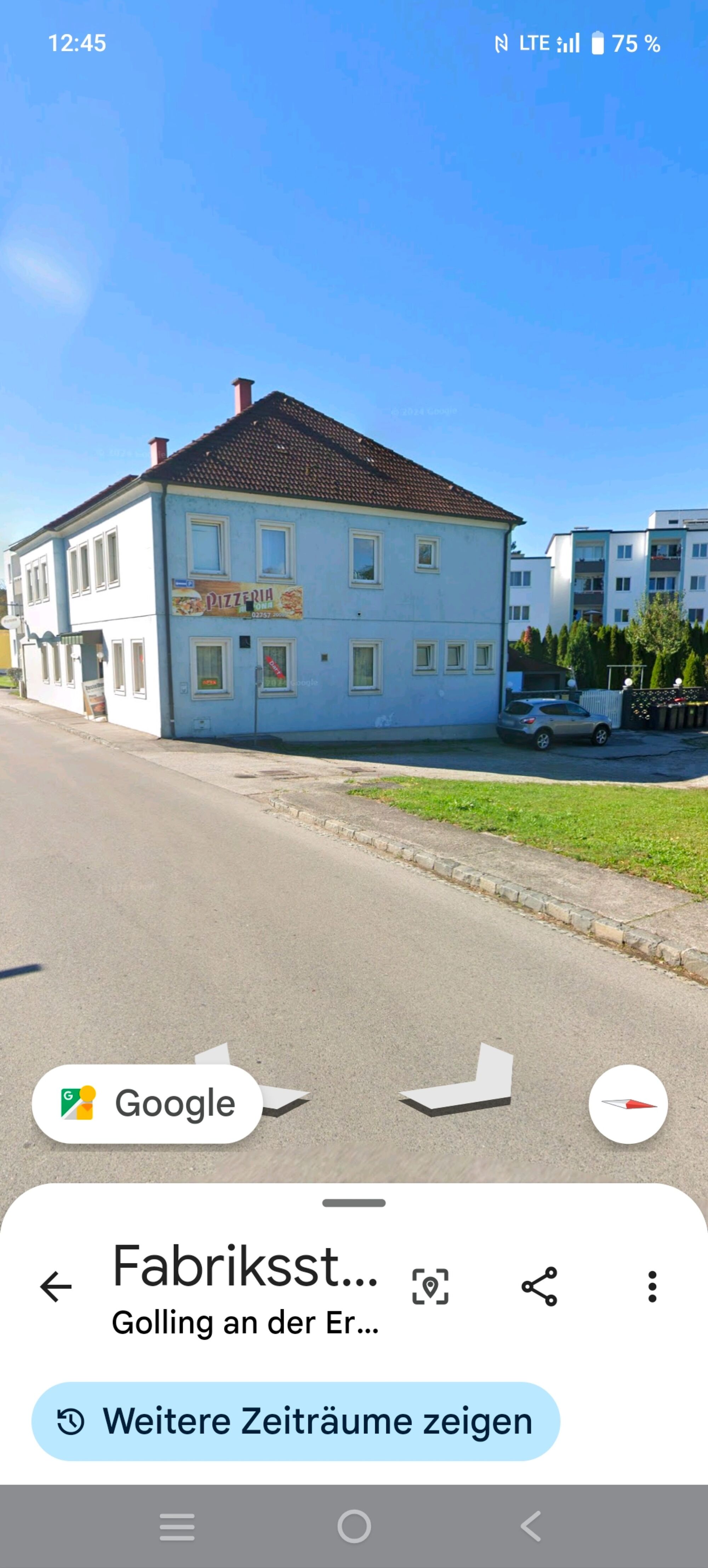Tap Weitere Zeiträume zeigen
This screenshot has height=1568, width=708.
pos(296,1421)
